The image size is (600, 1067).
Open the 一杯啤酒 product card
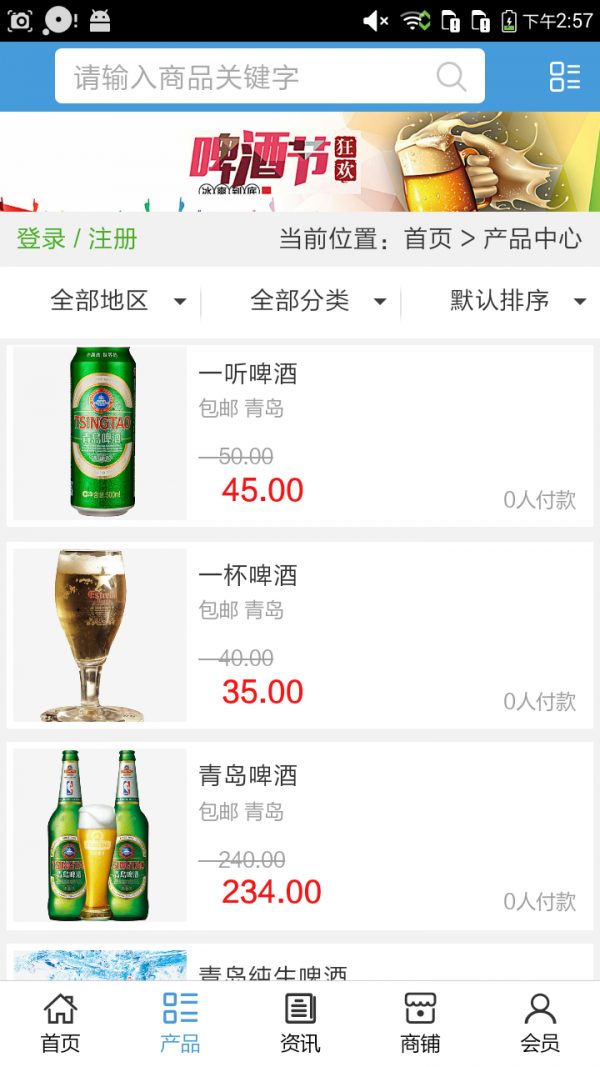[x=300, y=635]
